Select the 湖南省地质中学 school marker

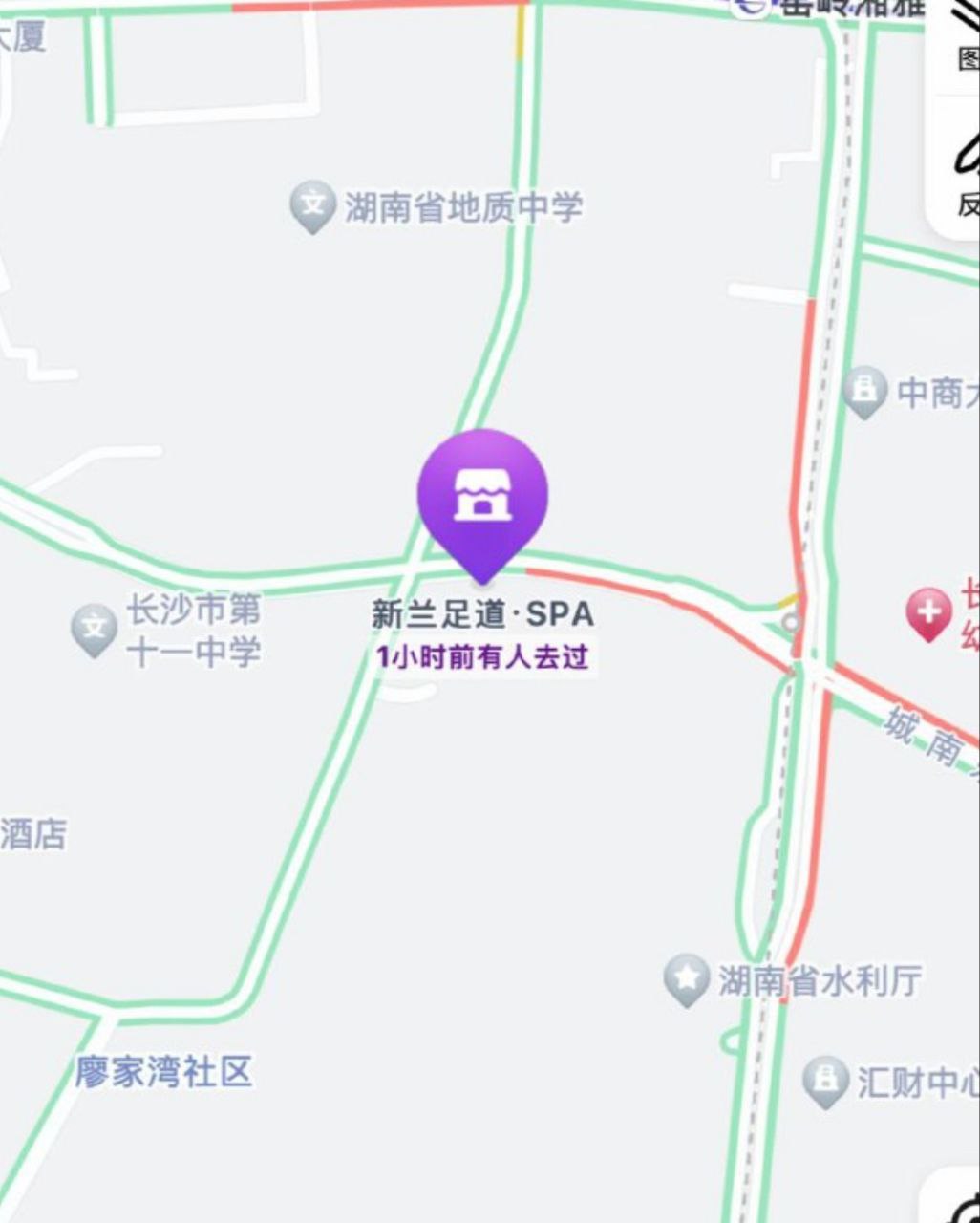[312, 205]
